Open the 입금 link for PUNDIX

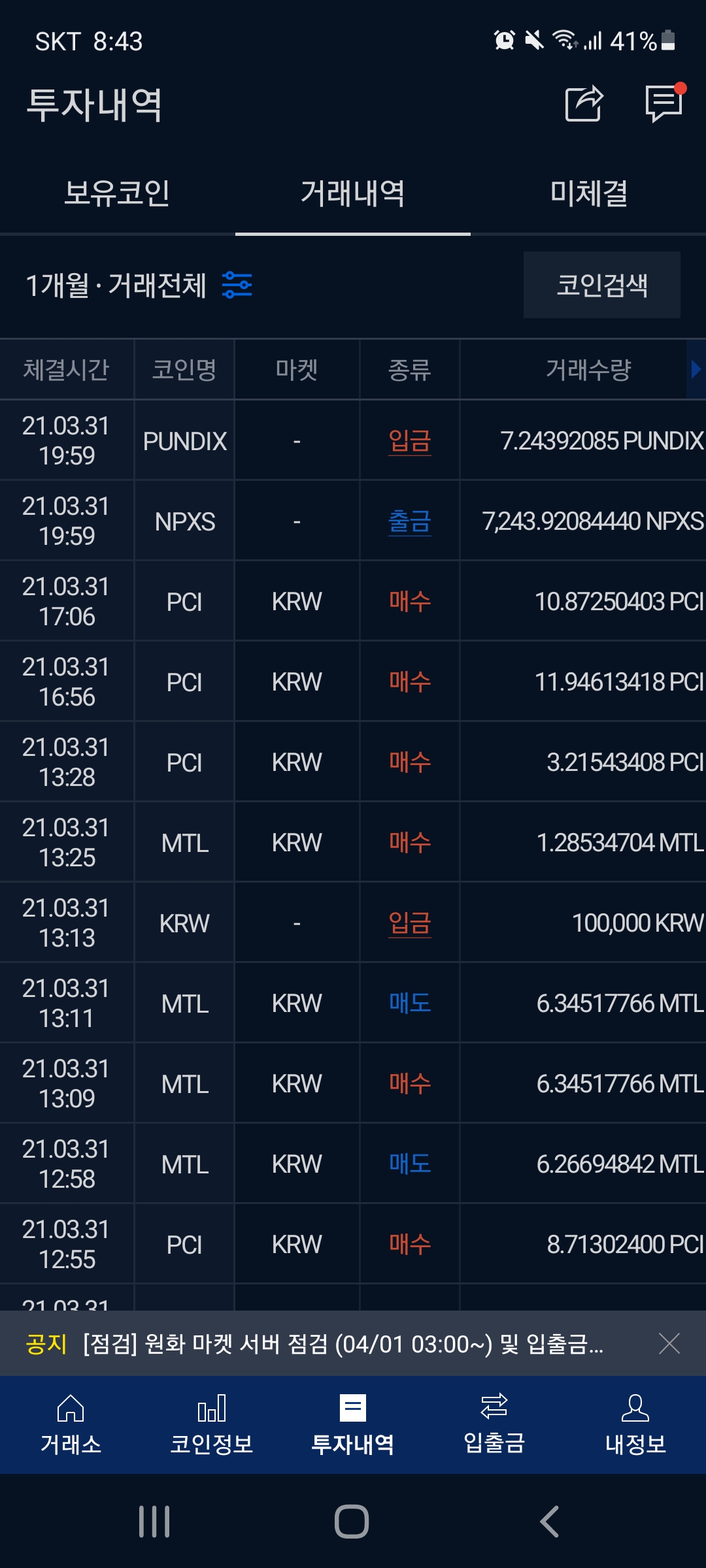click(410, 441)
